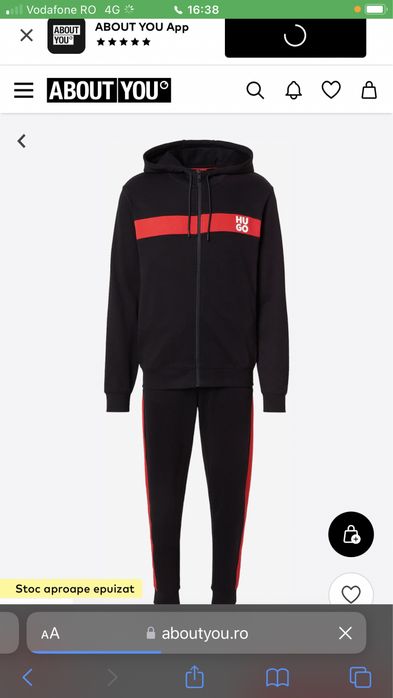Show open Safari tabs
Screen dimensions: 393x698
(x=361, y=678)
